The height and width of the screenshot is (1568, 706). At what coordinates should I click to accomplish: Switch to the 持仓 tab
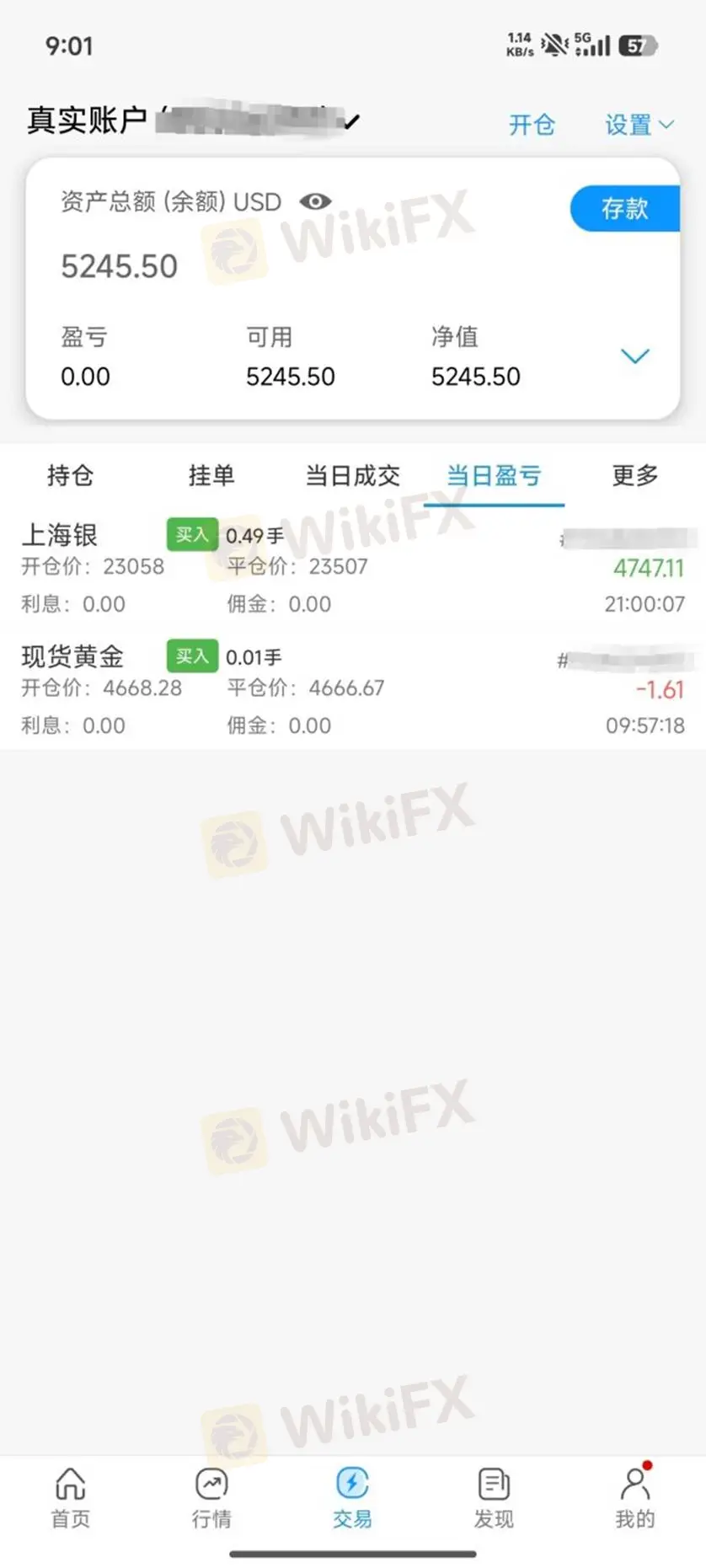pyautogui.click(x=70, y=476)
